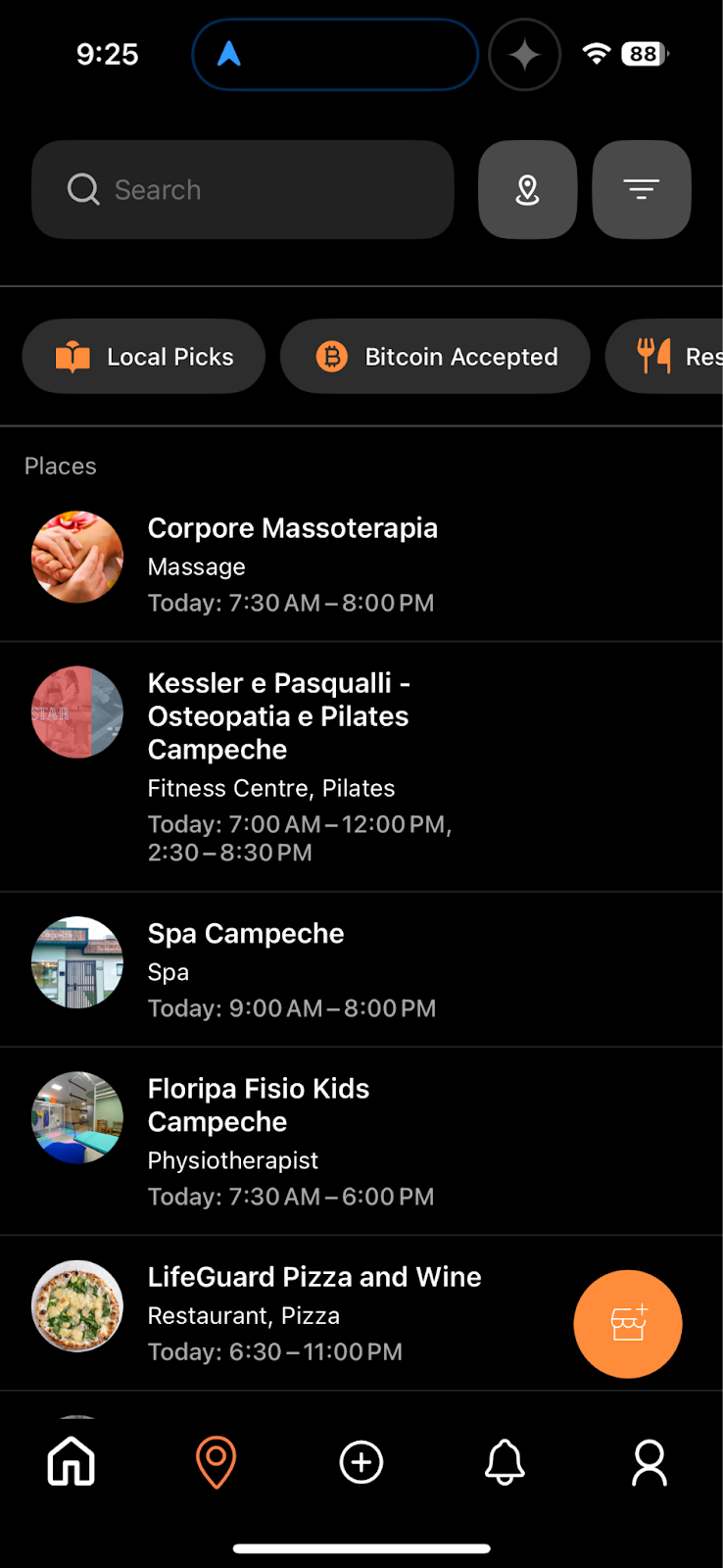The image size is (723, 1568).
Task: Select the Local Picks chip
Action: tap(144, 357)
